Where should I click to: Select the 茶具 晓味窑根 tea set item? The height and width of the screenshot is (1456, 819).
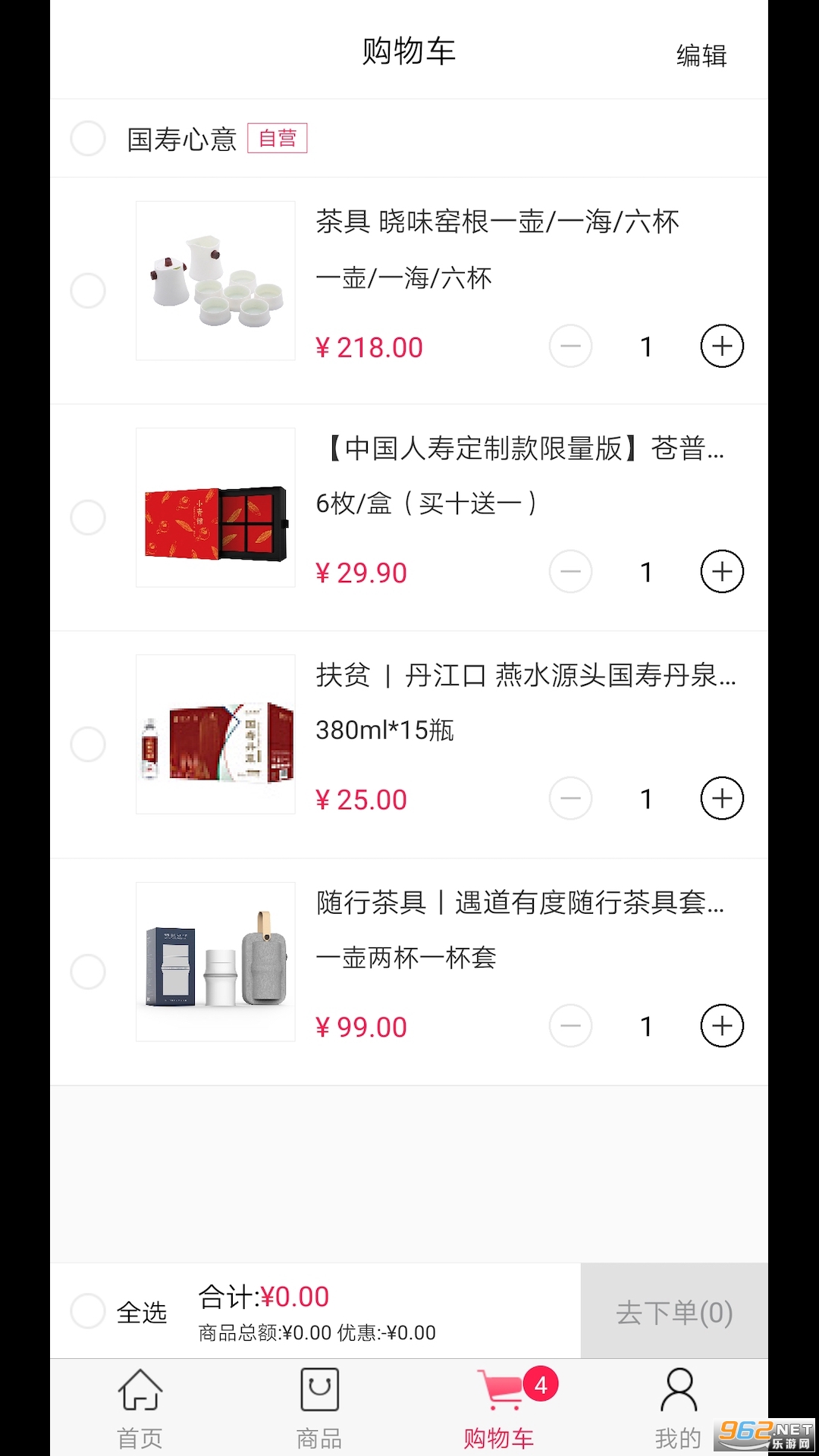(88, 290)
